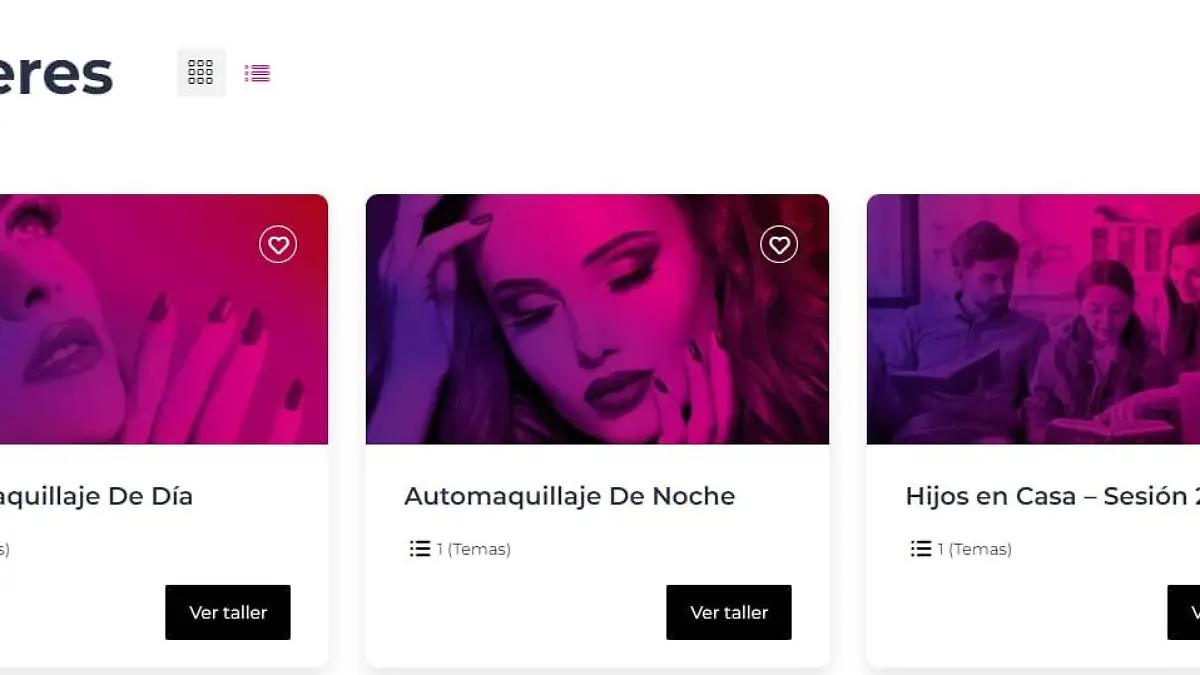1200x675 pixels.
Task: Open the Hijos en Casa workshop card
Action: coord(1050,496)
